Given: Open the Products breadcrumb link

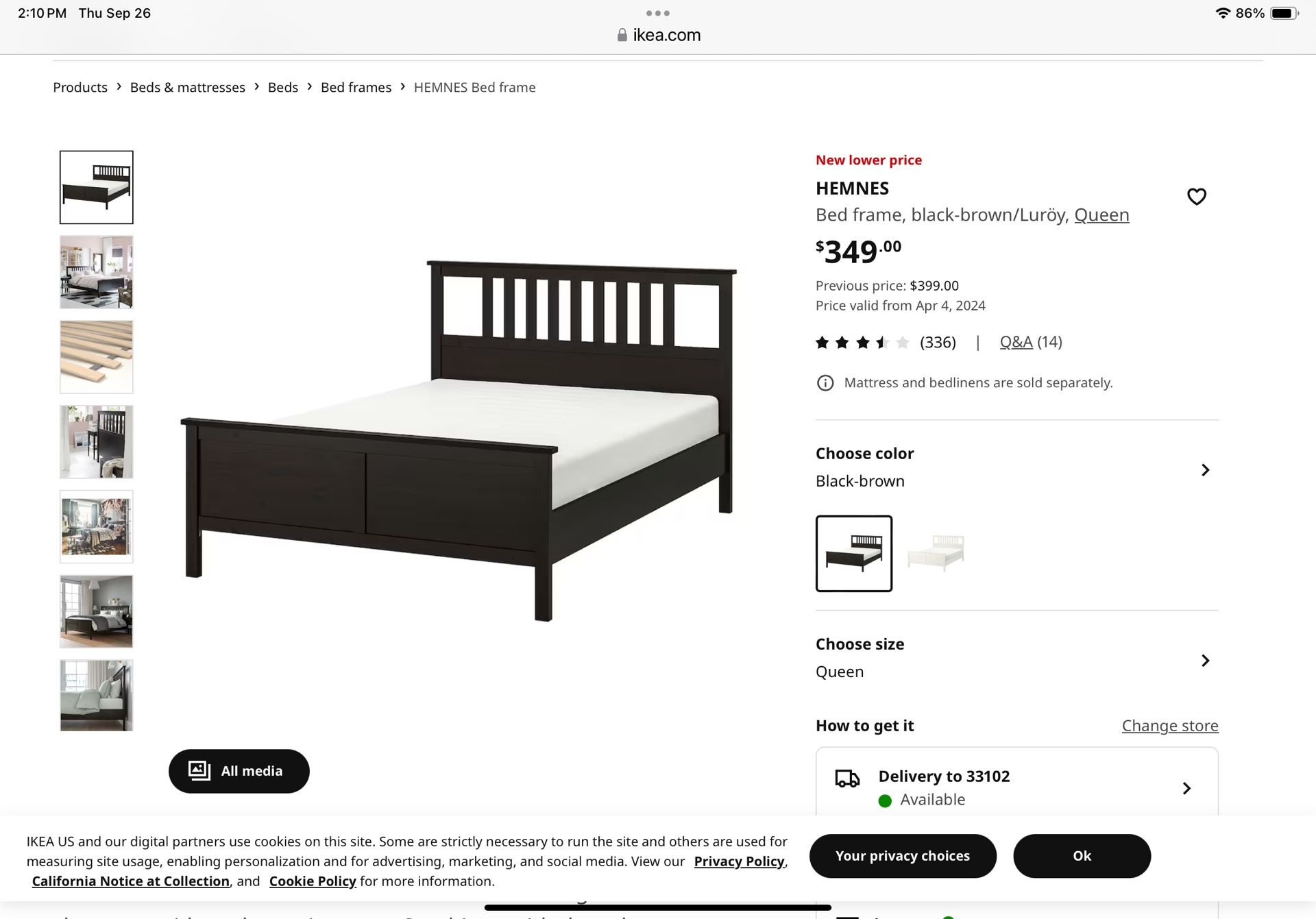Looking at the screenshot, I should [80, 87].
